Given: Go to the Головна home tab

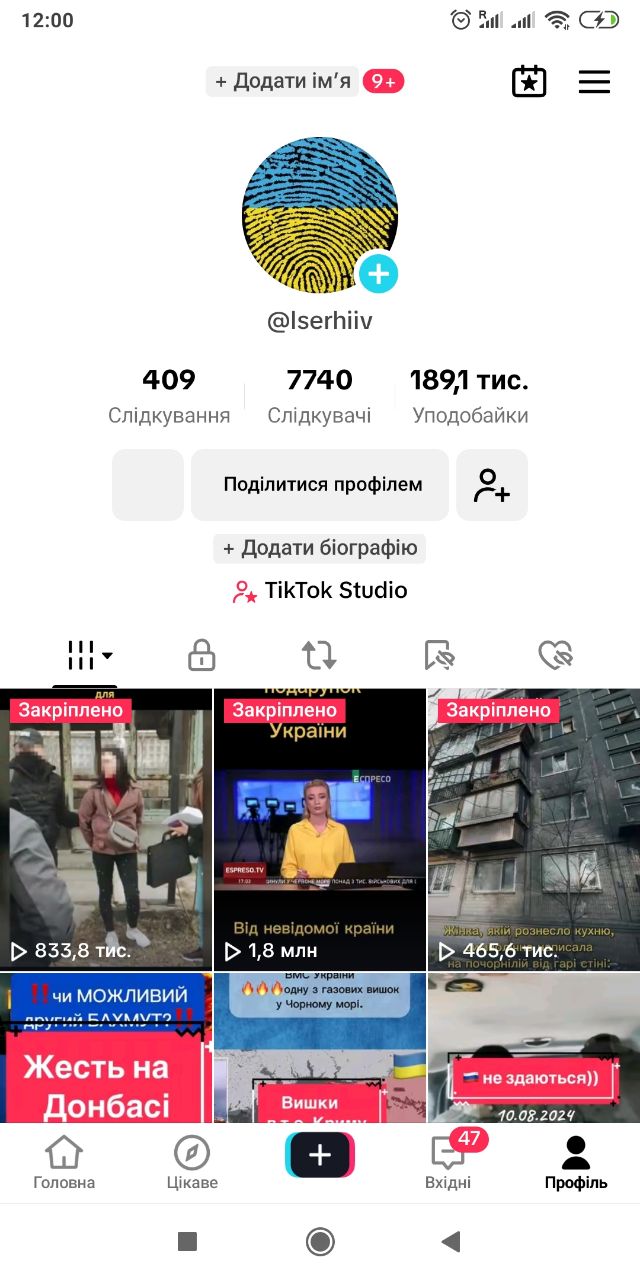Looking at the screenshot, I should 64,1163.
